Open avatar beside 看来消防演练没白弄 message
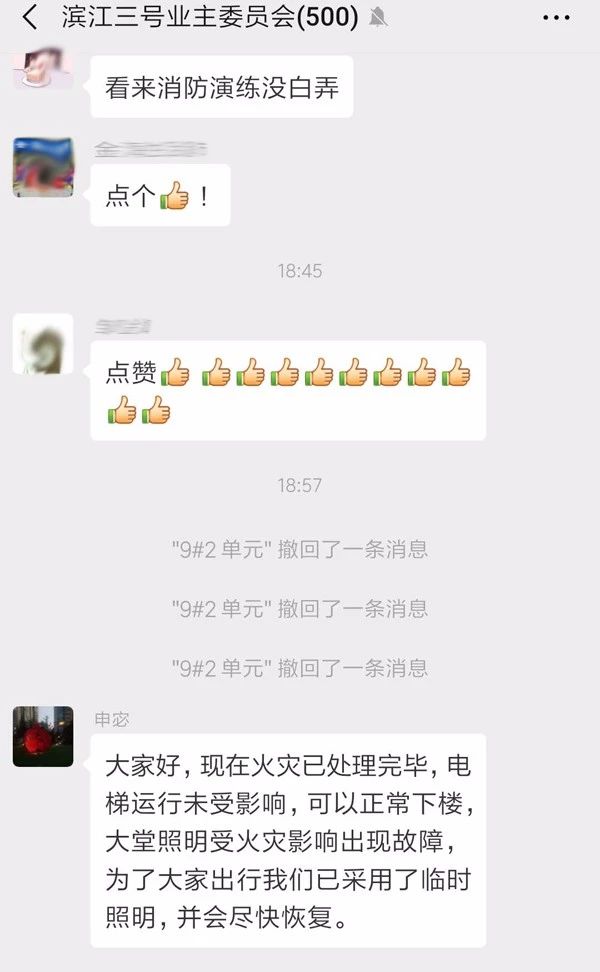The width and height of the screenshot is (600, 972). point(43,68)
